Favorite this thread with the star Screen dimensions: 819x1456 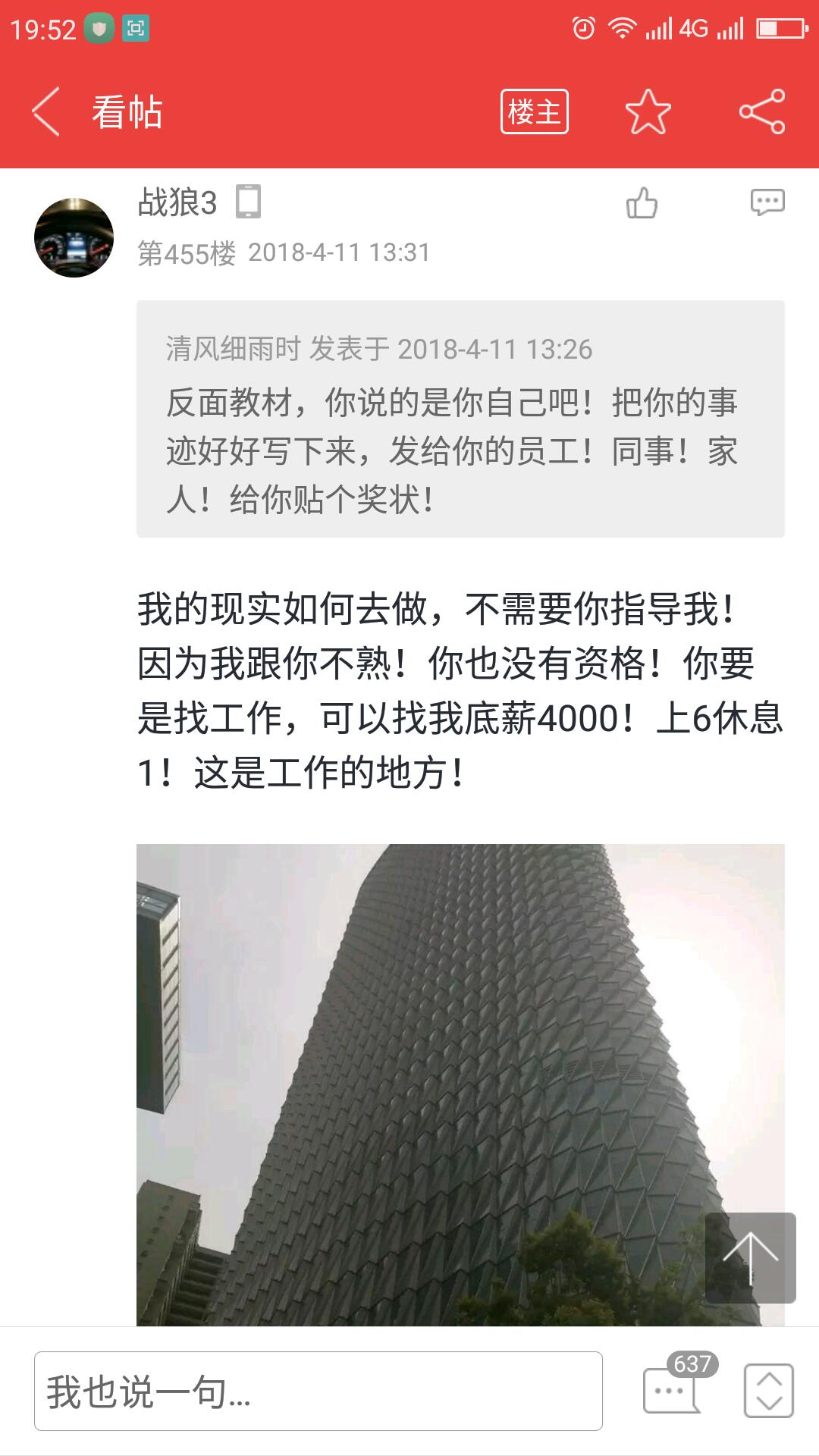coord(648,111)
